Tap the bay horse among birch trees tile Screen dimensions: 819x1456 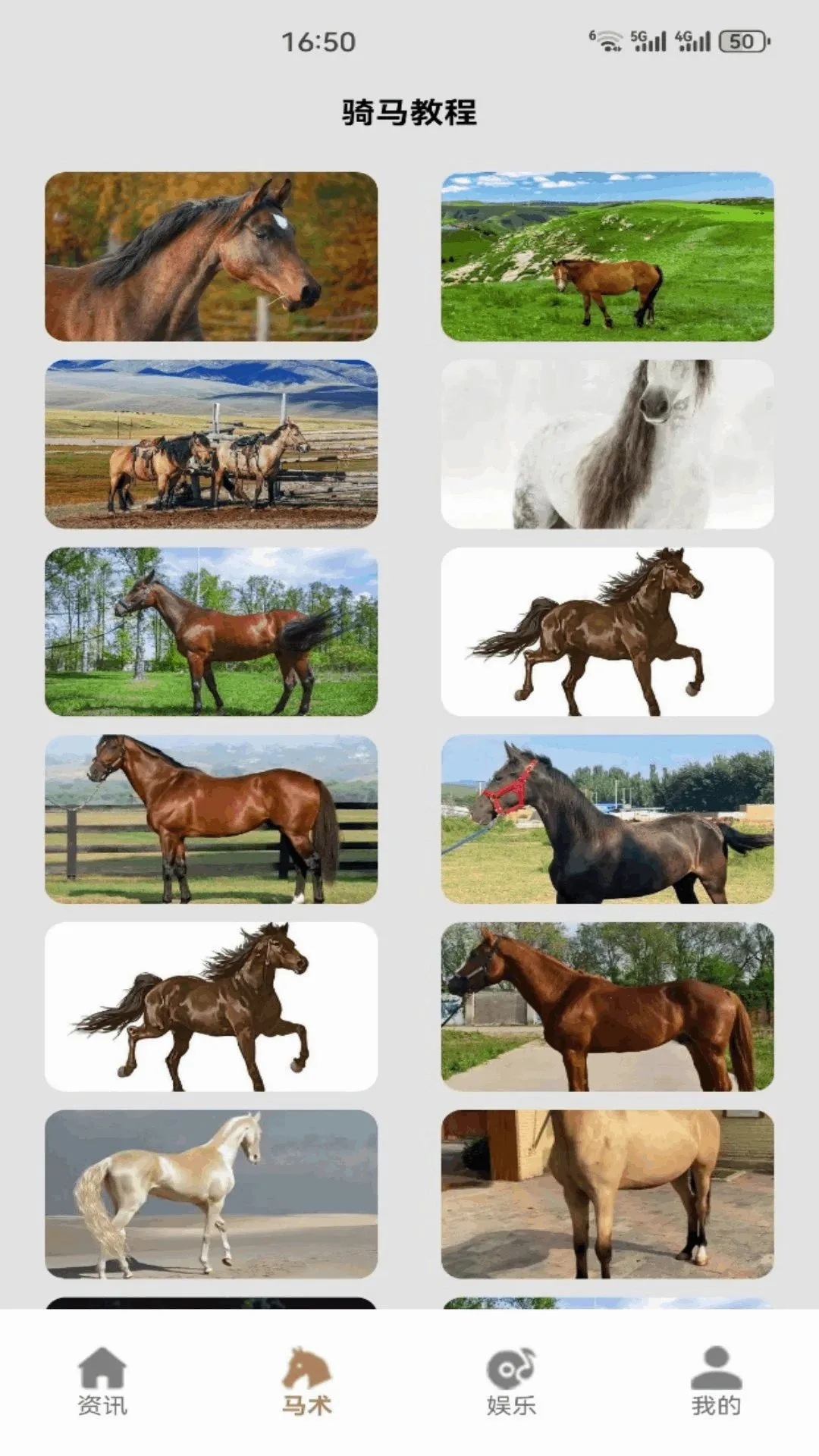pyautogui.click(x=211, y=632)
